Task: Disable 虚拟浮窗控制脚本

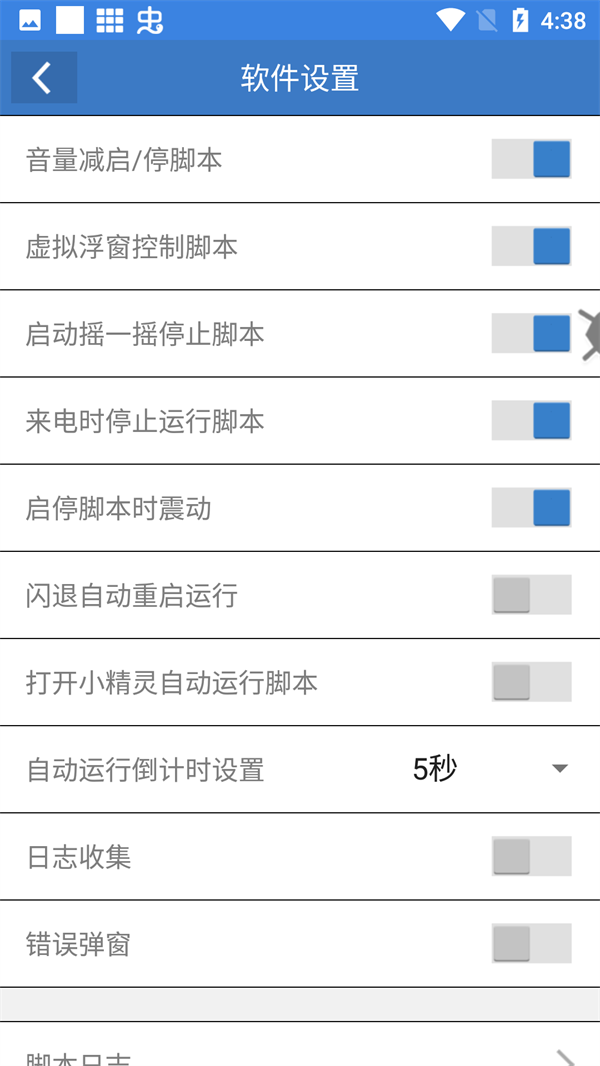Action: [x=531, y=246]
